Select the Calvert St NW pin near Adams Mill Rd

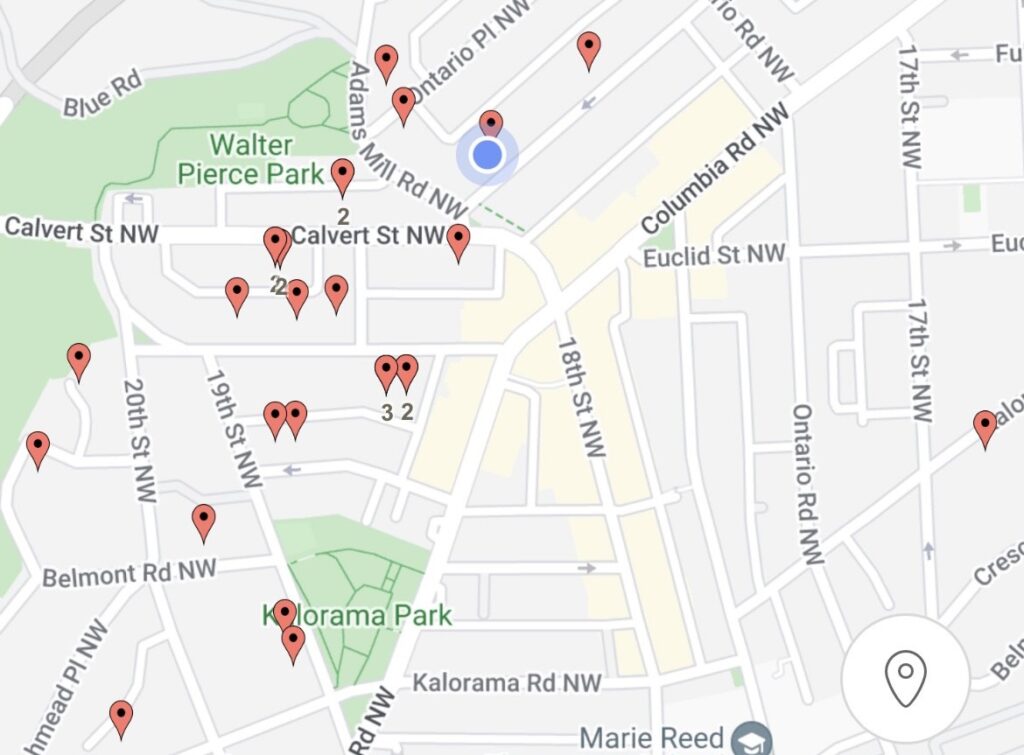[458, 241]
